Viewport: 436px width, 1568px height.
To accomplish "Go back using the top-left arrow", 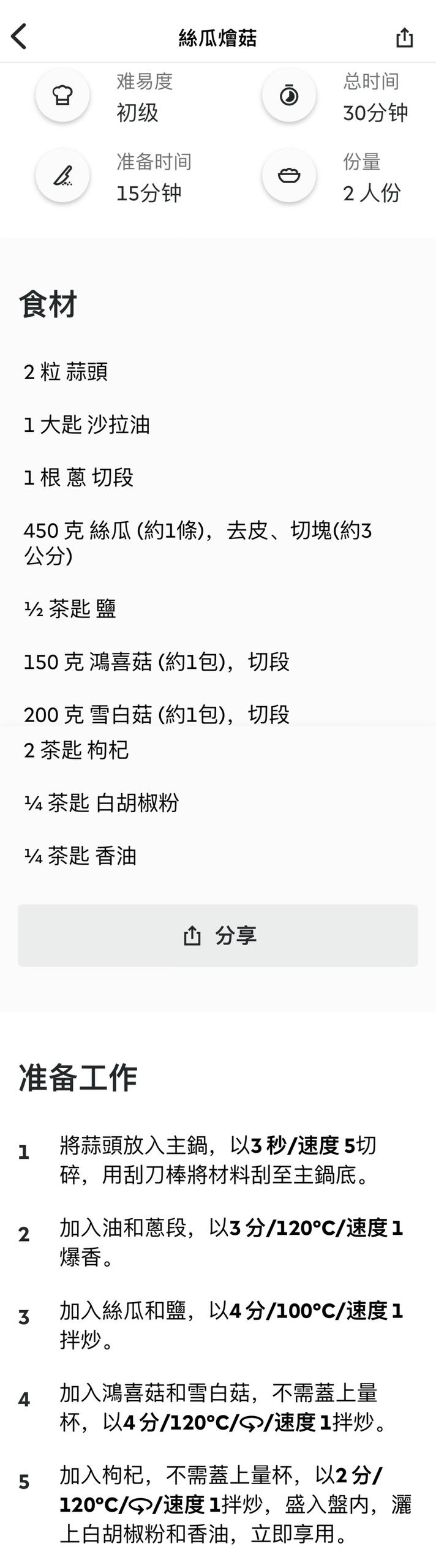I will coord(20,37).
